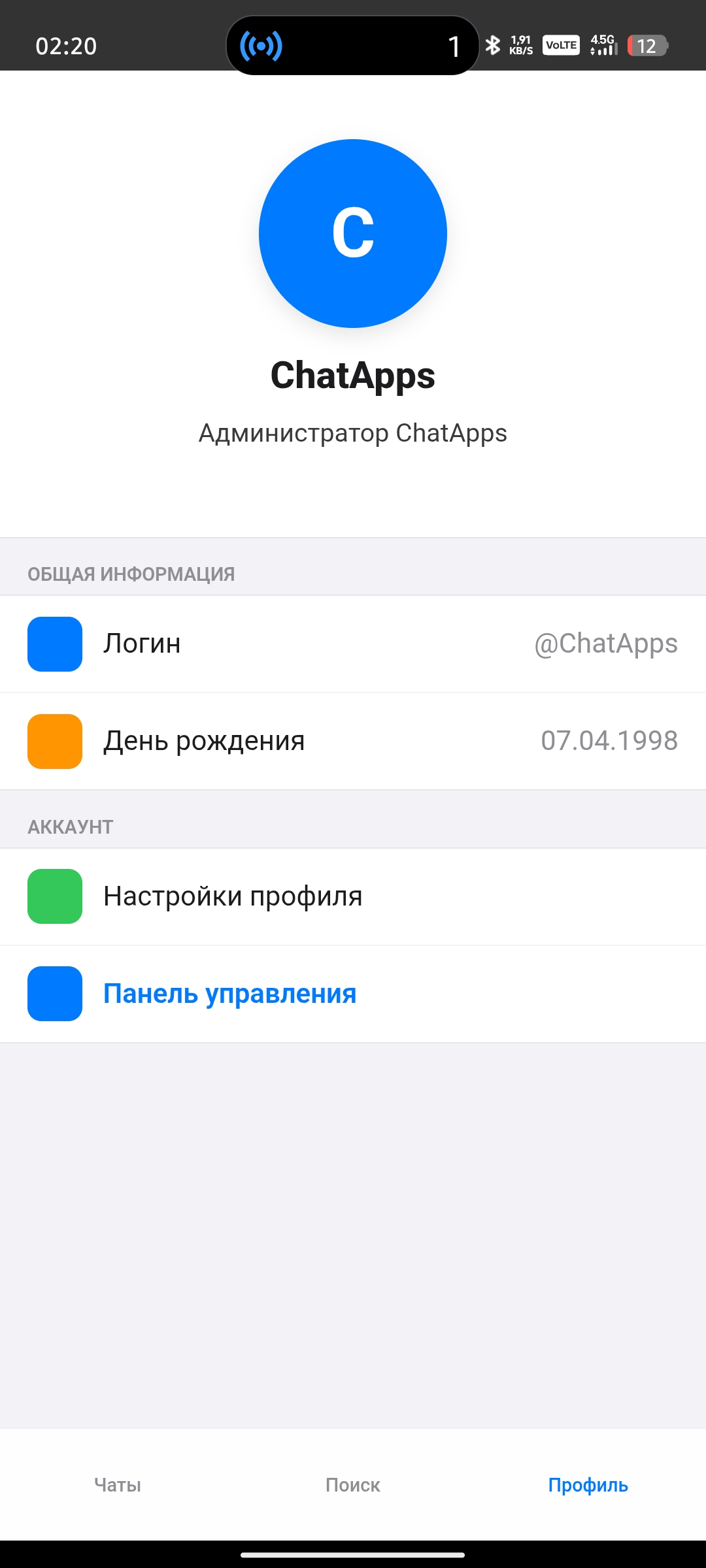Open Настройки профиля

point(353,896)
